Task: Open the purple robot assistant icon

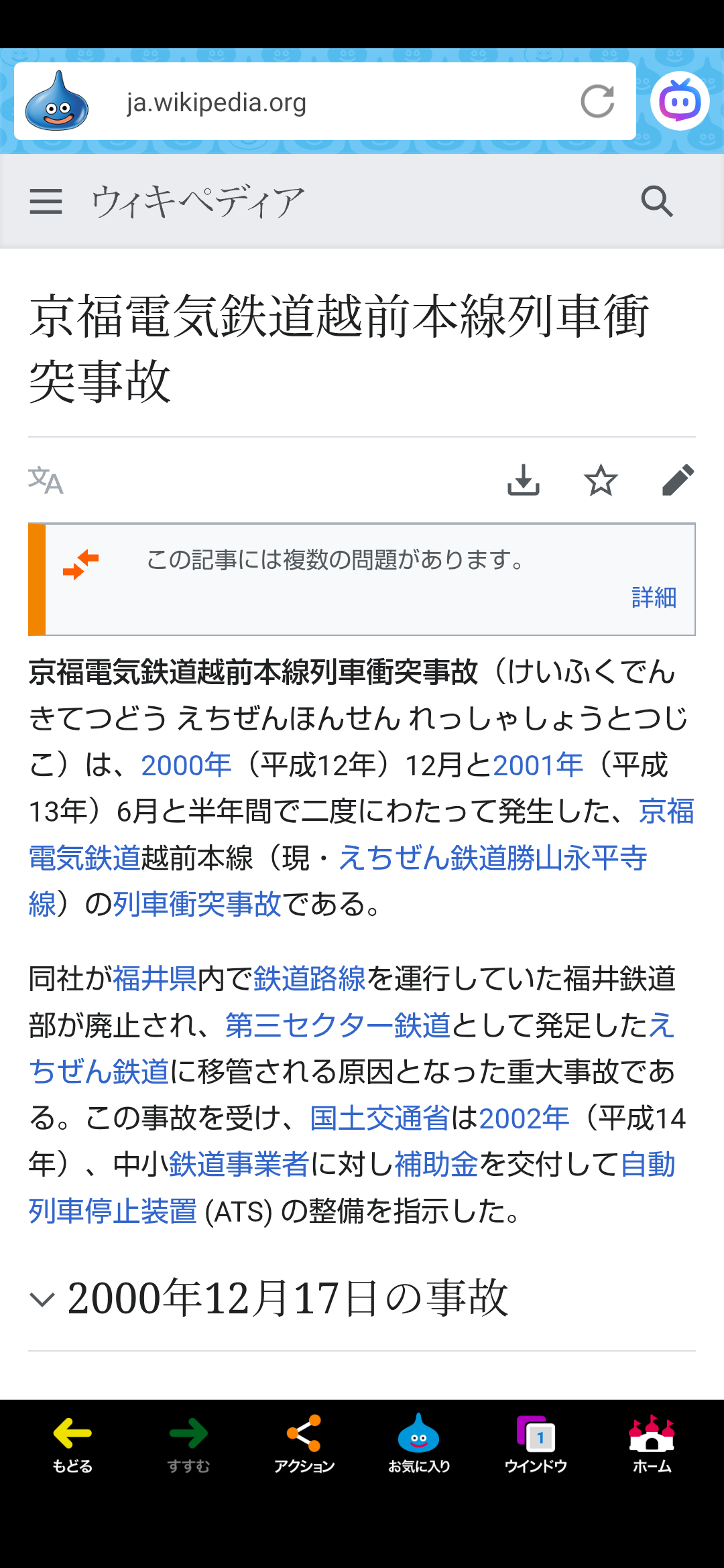Action: 680,102
